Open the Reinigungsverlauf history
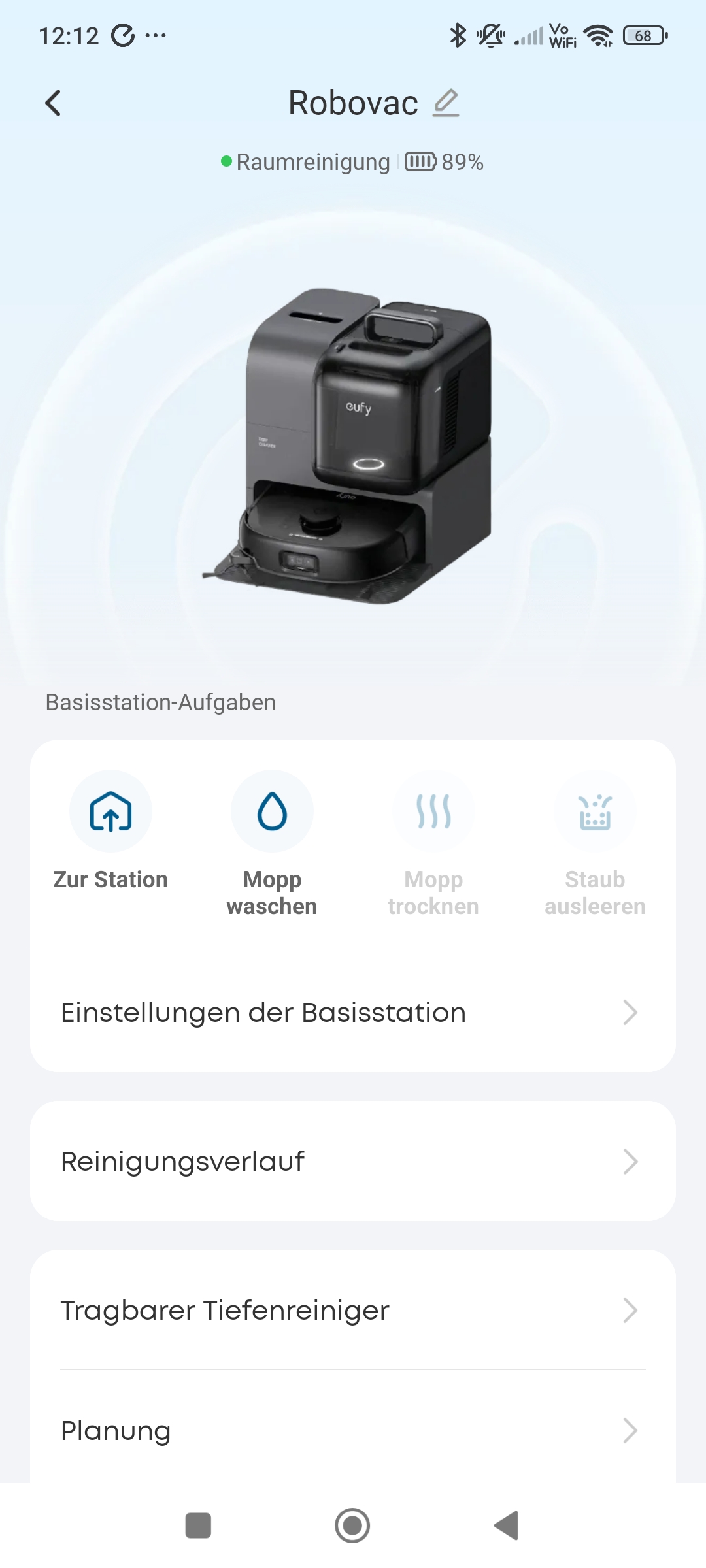 353,1162
